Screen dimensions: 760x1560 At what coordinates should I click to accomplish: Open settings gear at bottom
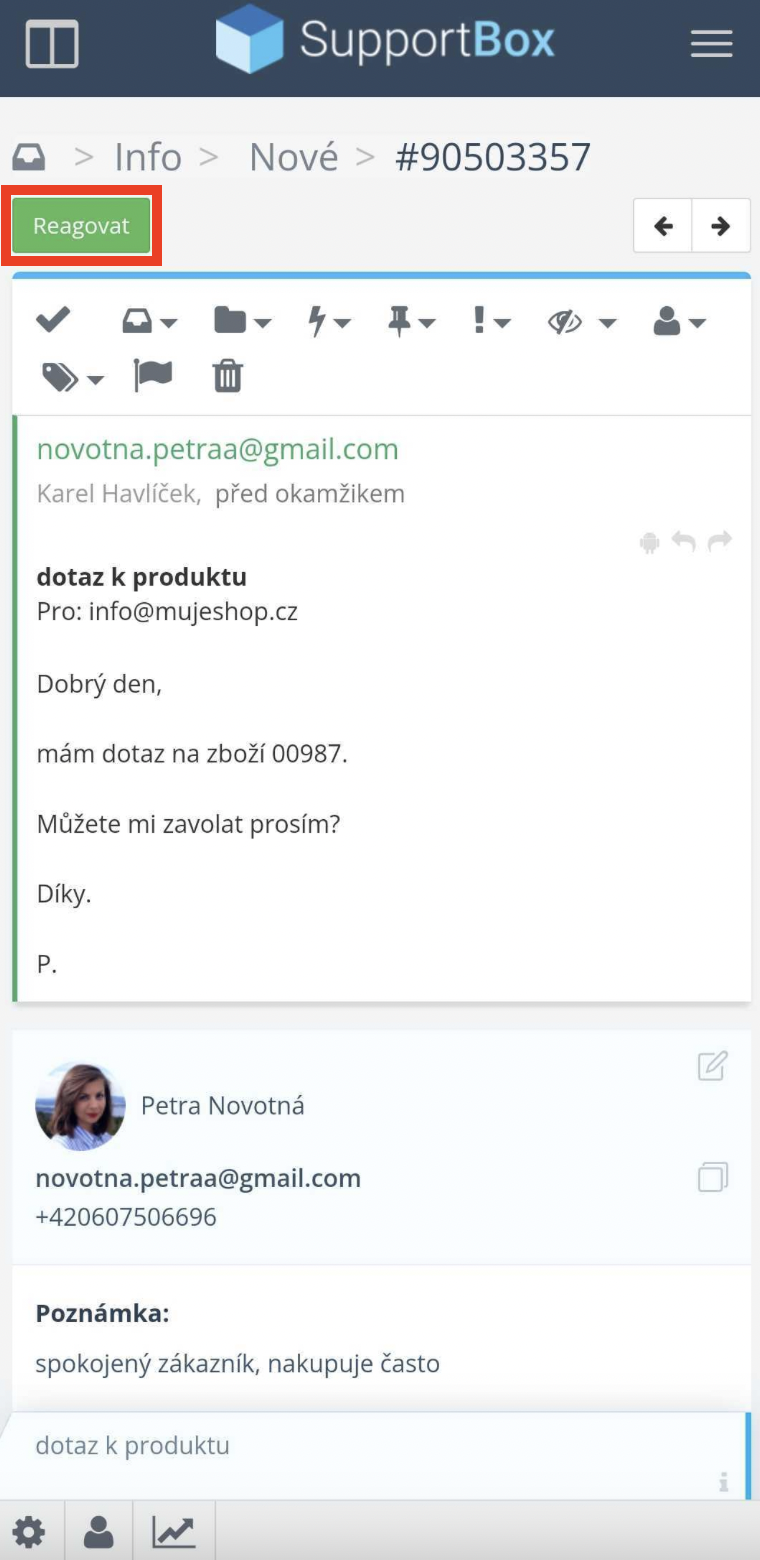click(28, 1531)
